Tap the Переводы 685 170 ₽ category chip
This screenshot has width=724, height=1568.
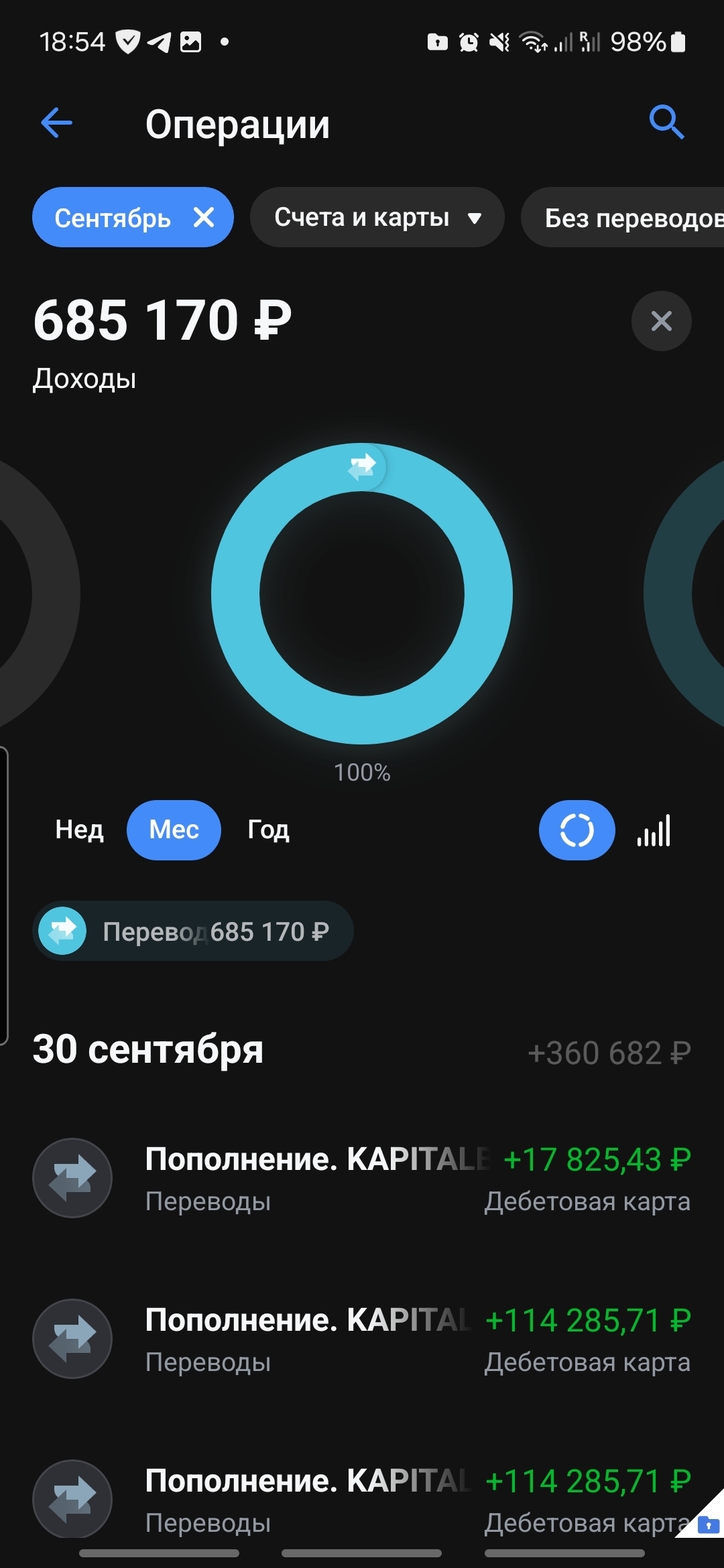(193, 931)
